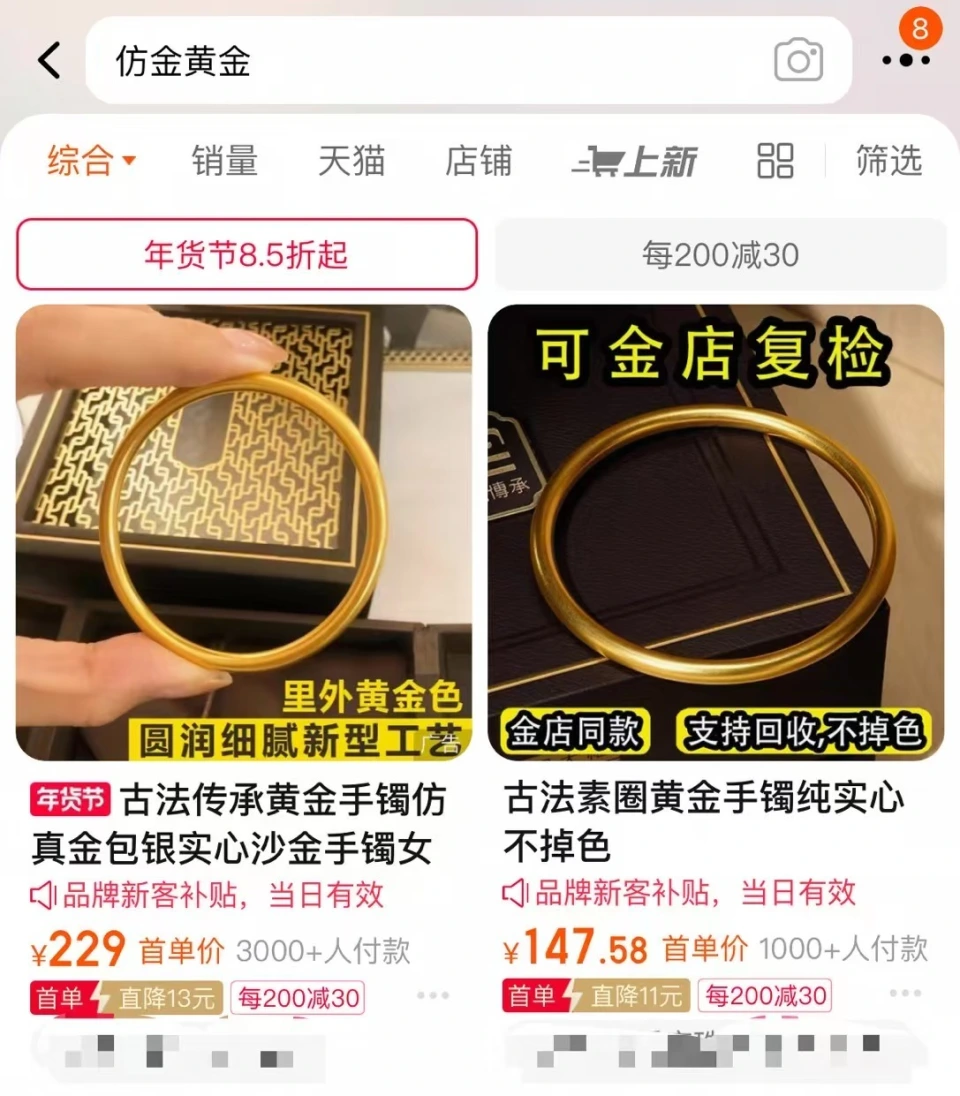
Task: Open the 筛选 filter panel
Action: [x=888, y=161]
